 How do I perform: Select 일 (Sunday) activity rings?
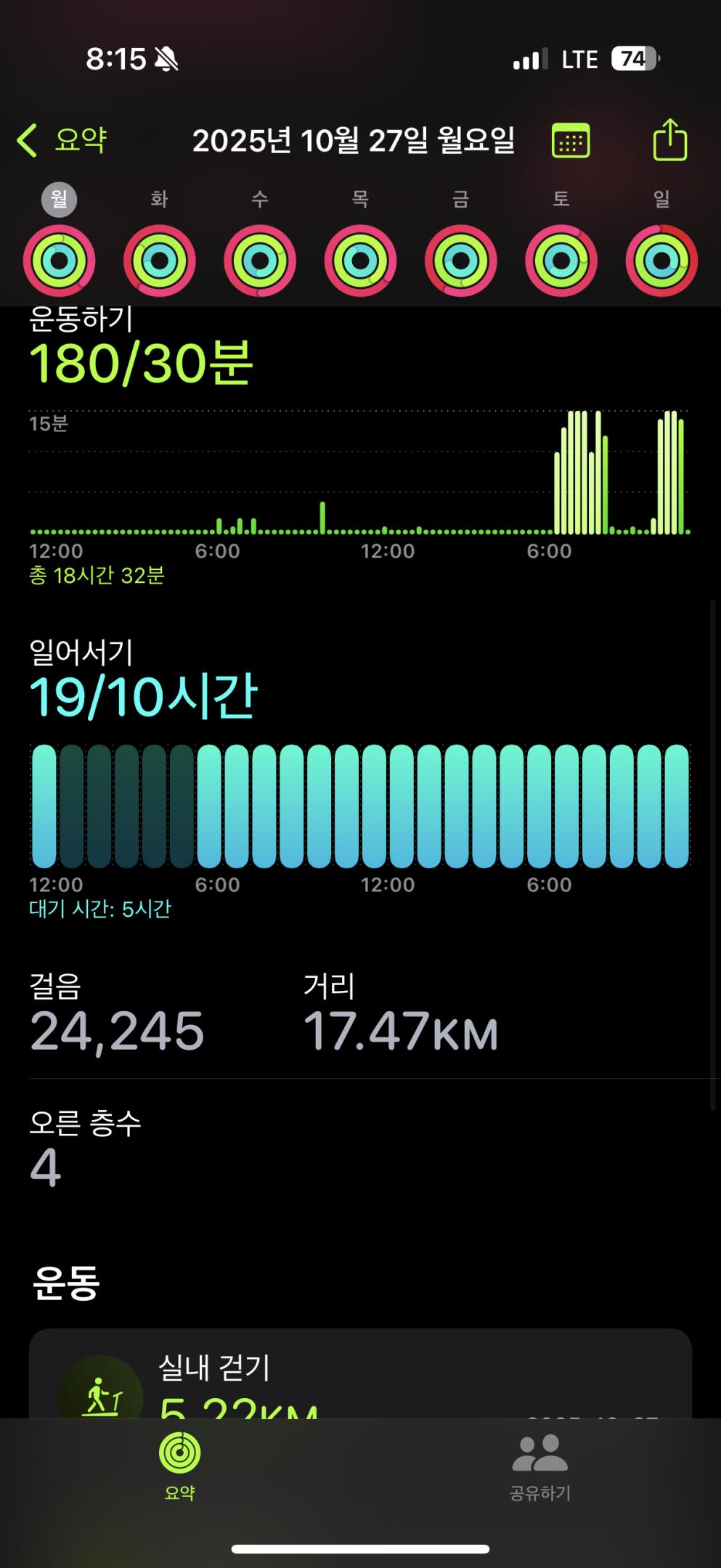[x=661, y=261]
